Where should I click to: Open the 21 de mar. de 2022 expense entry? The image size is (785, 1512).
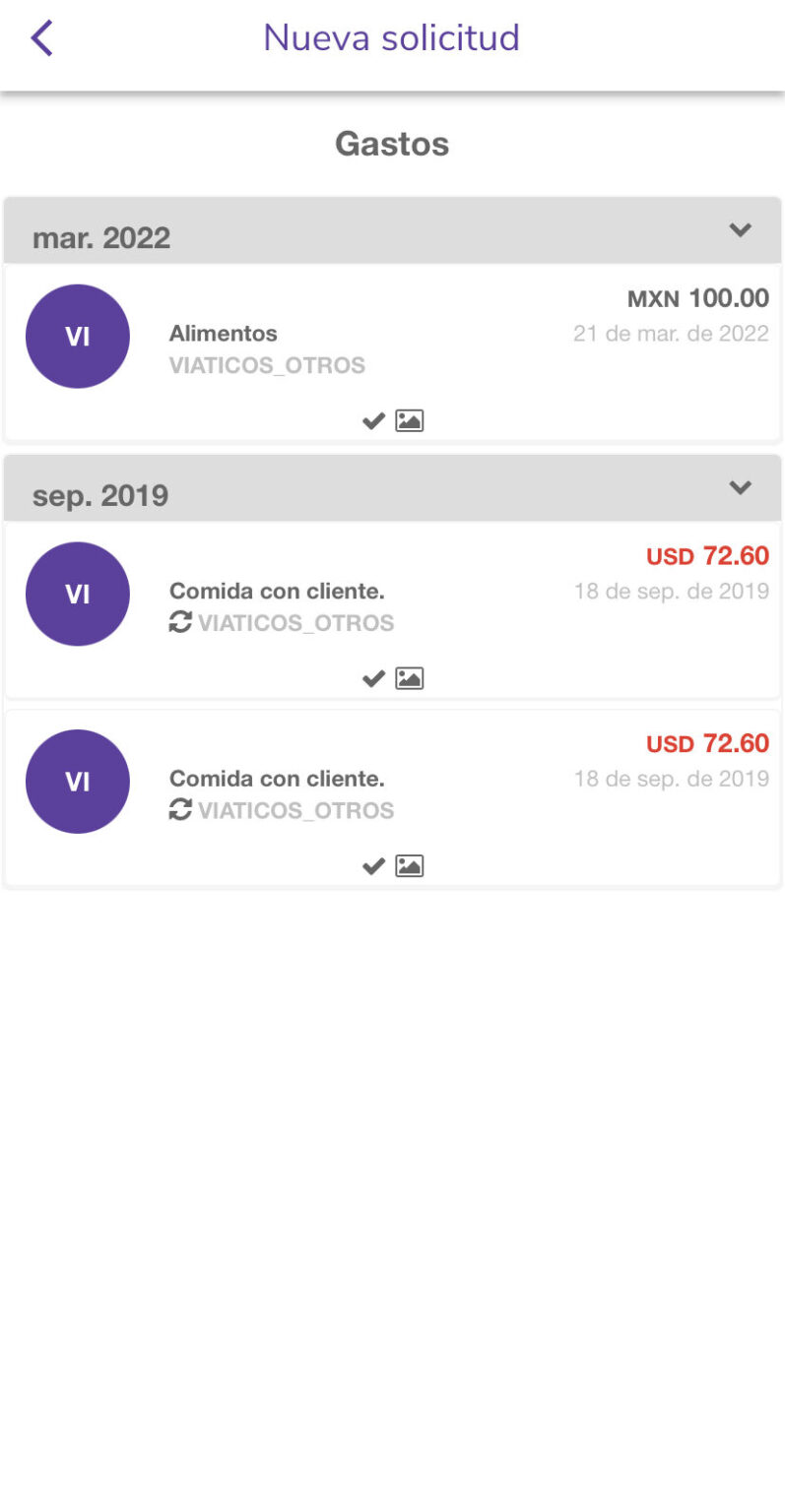[671, 334]
